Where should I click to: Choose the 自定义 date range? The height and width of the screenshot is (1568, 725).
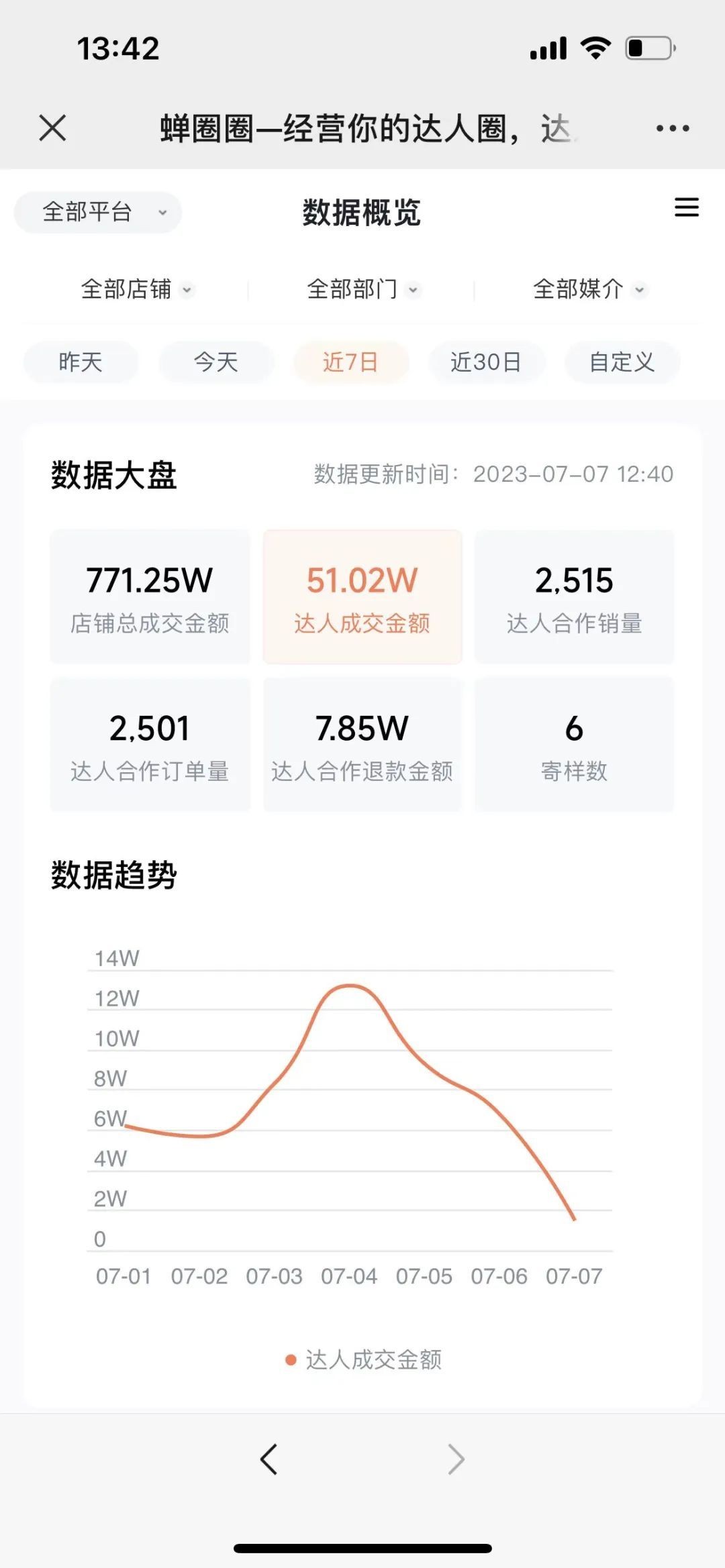coord(622,362)
